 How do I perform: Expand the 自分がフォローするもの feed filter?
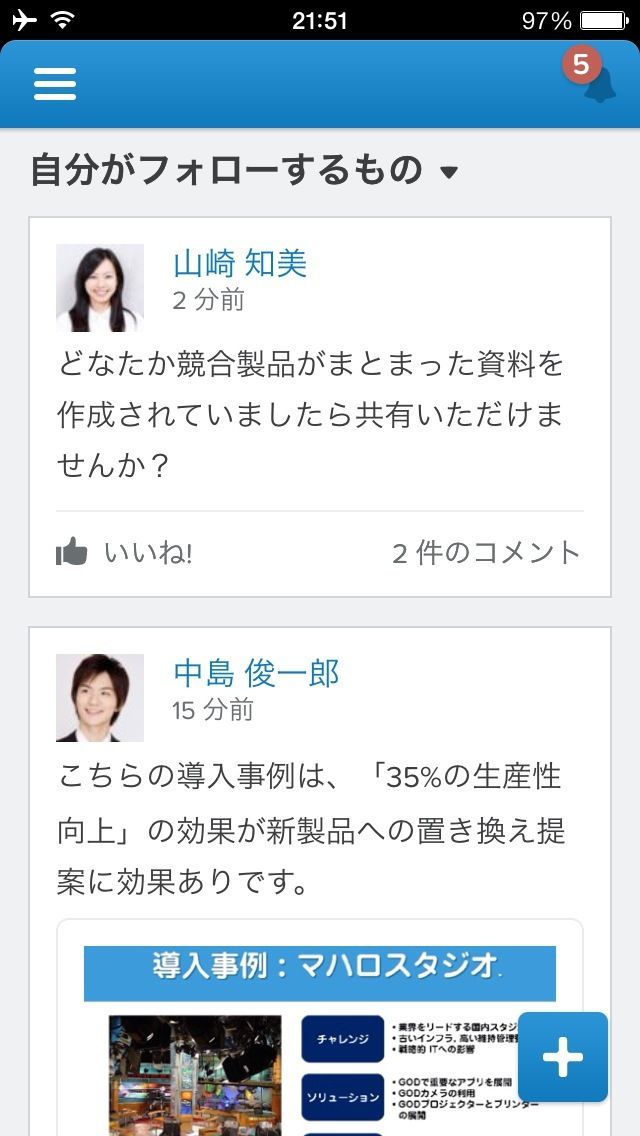click(x=244, y=171)
